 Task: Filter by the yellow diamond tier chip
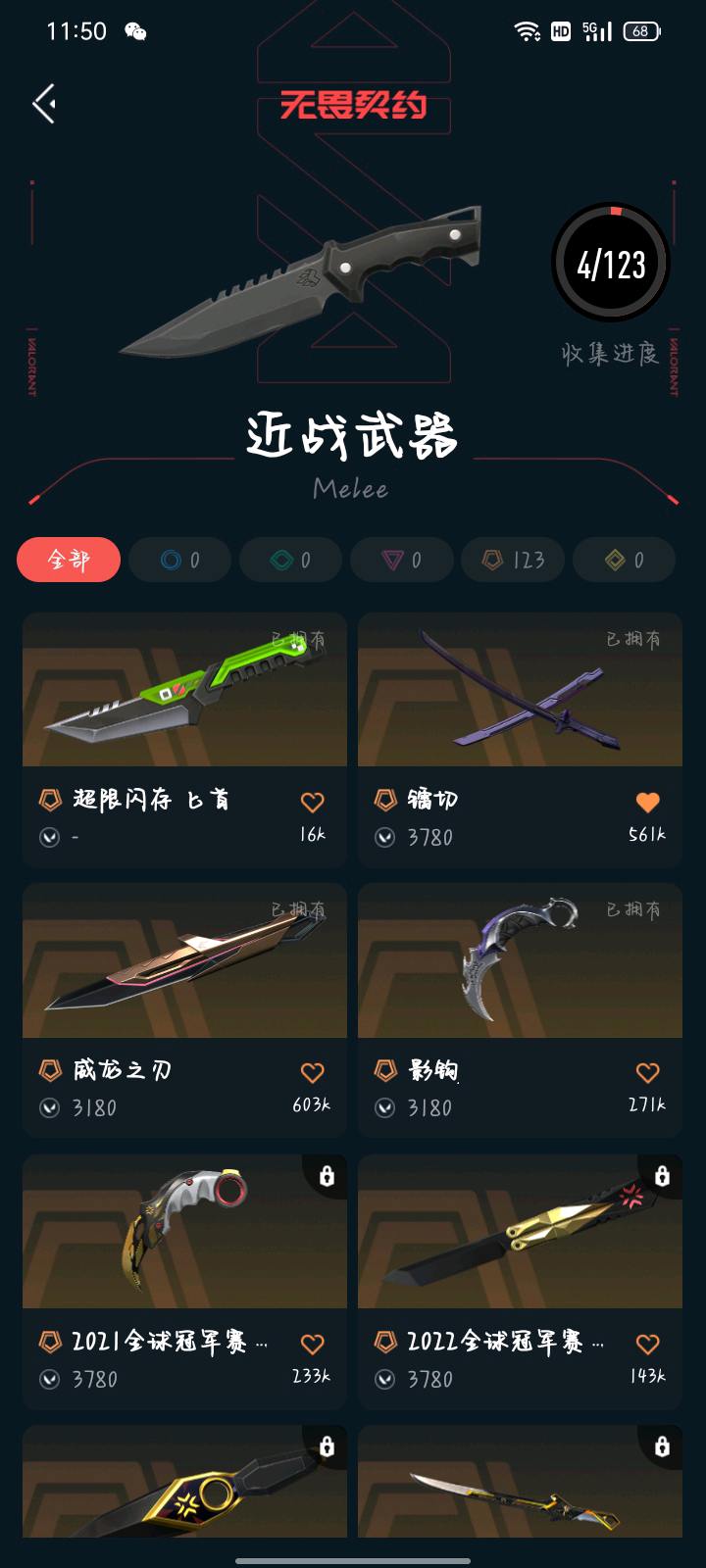(624, 560)
